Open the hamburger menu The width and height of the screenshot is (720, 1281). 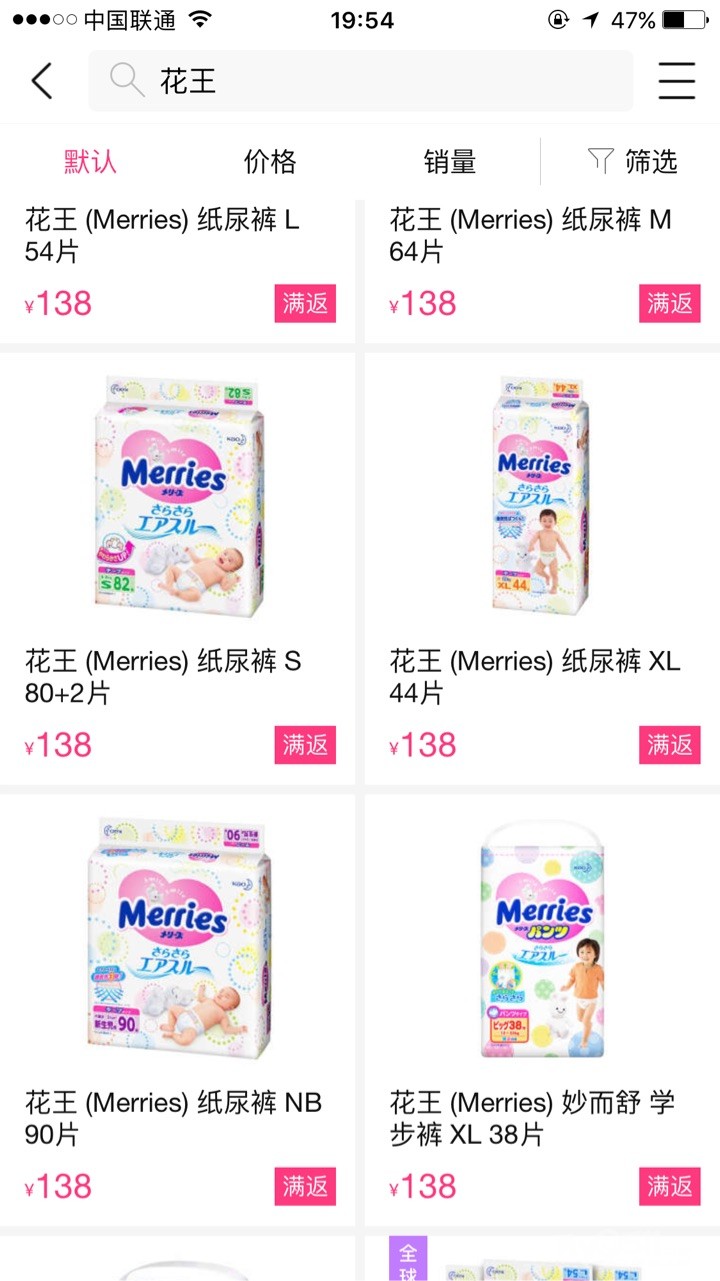676,81
